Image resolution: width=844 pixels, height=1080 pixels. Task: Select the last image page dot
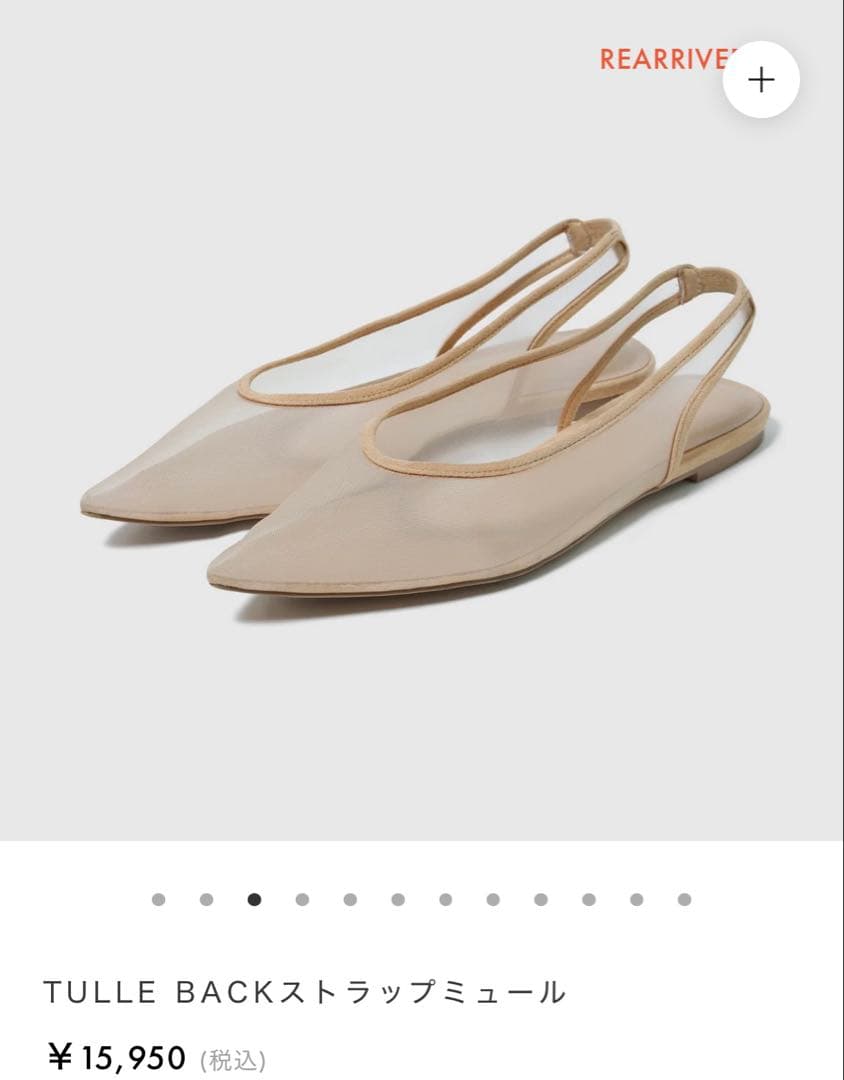click(x=684, y=899)
